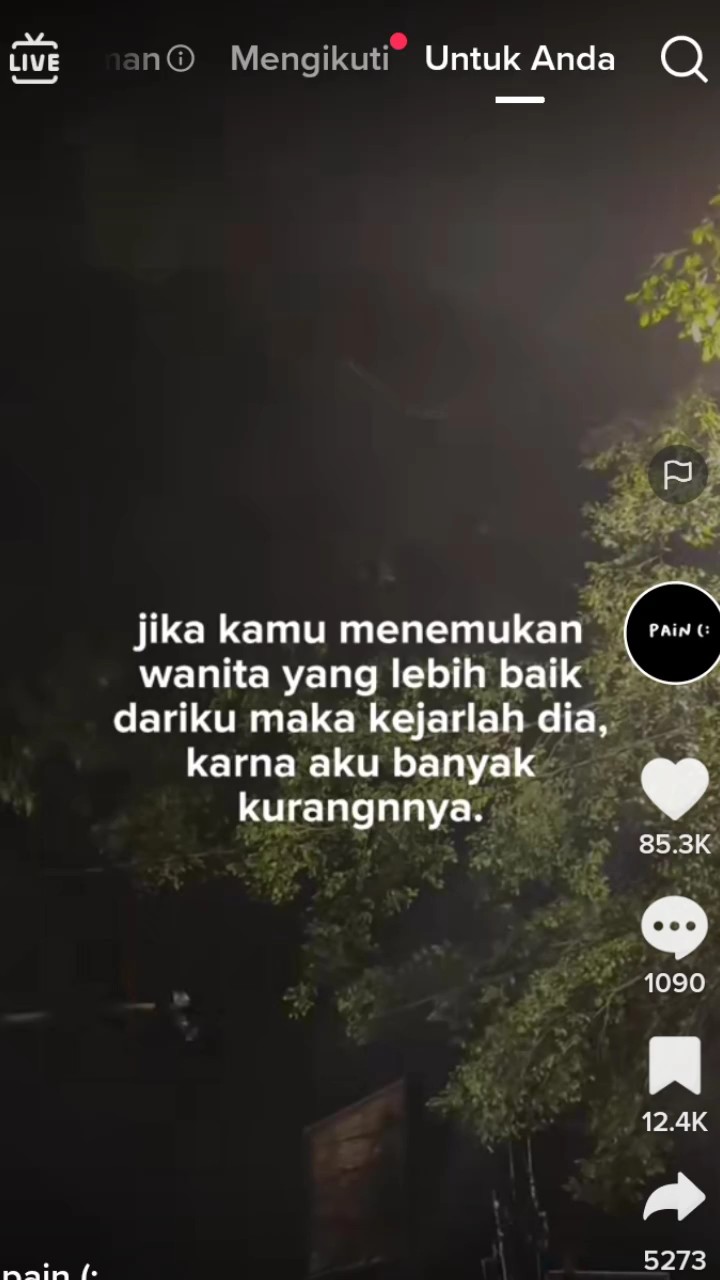Switch to the Mengikuti tab
This screenshot has height=1280, width=720.
coord(310,59)
